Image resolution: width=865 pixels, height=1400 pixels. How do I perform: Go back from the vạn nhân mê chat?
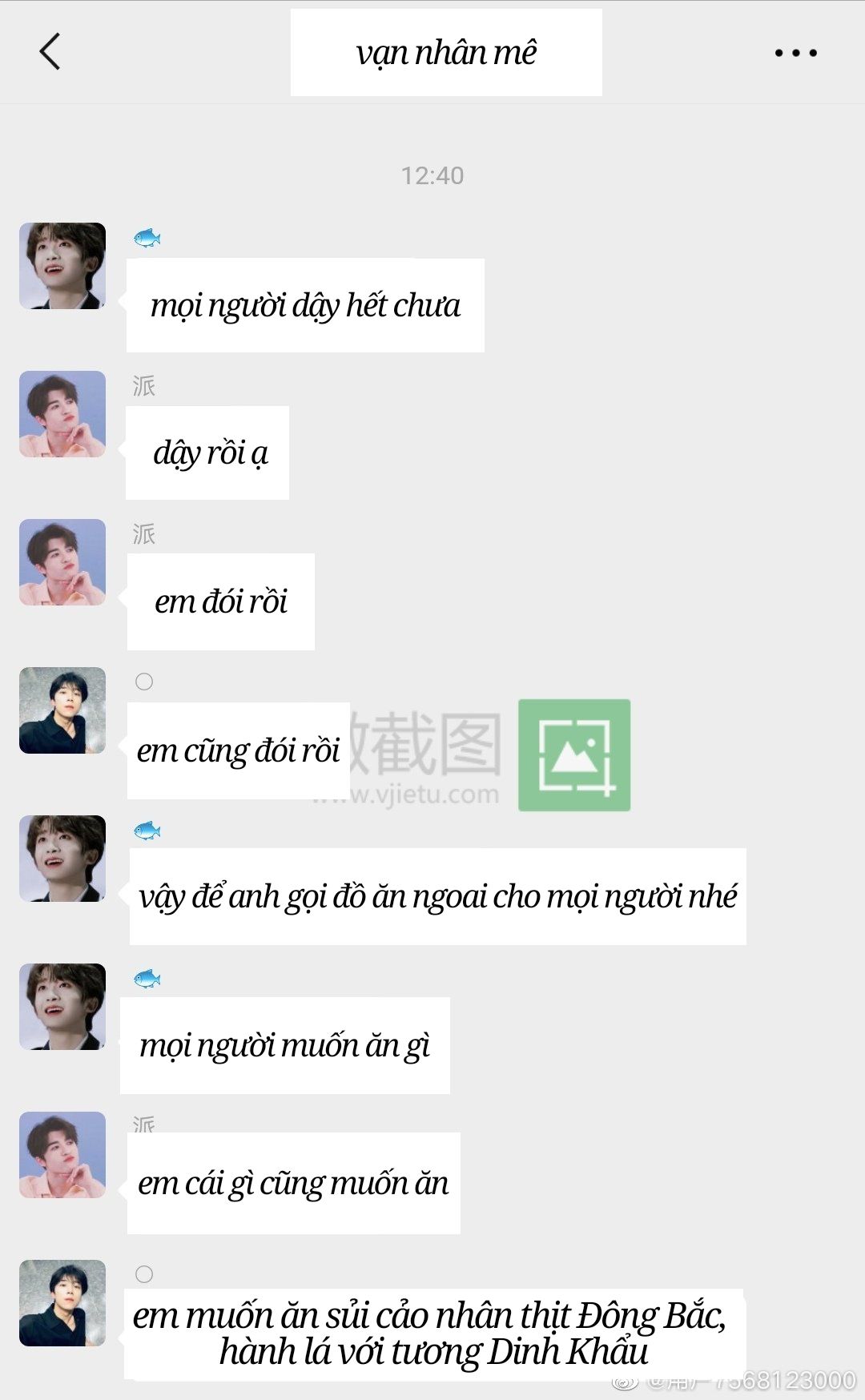pyautogui.click(x=50, y=52)
